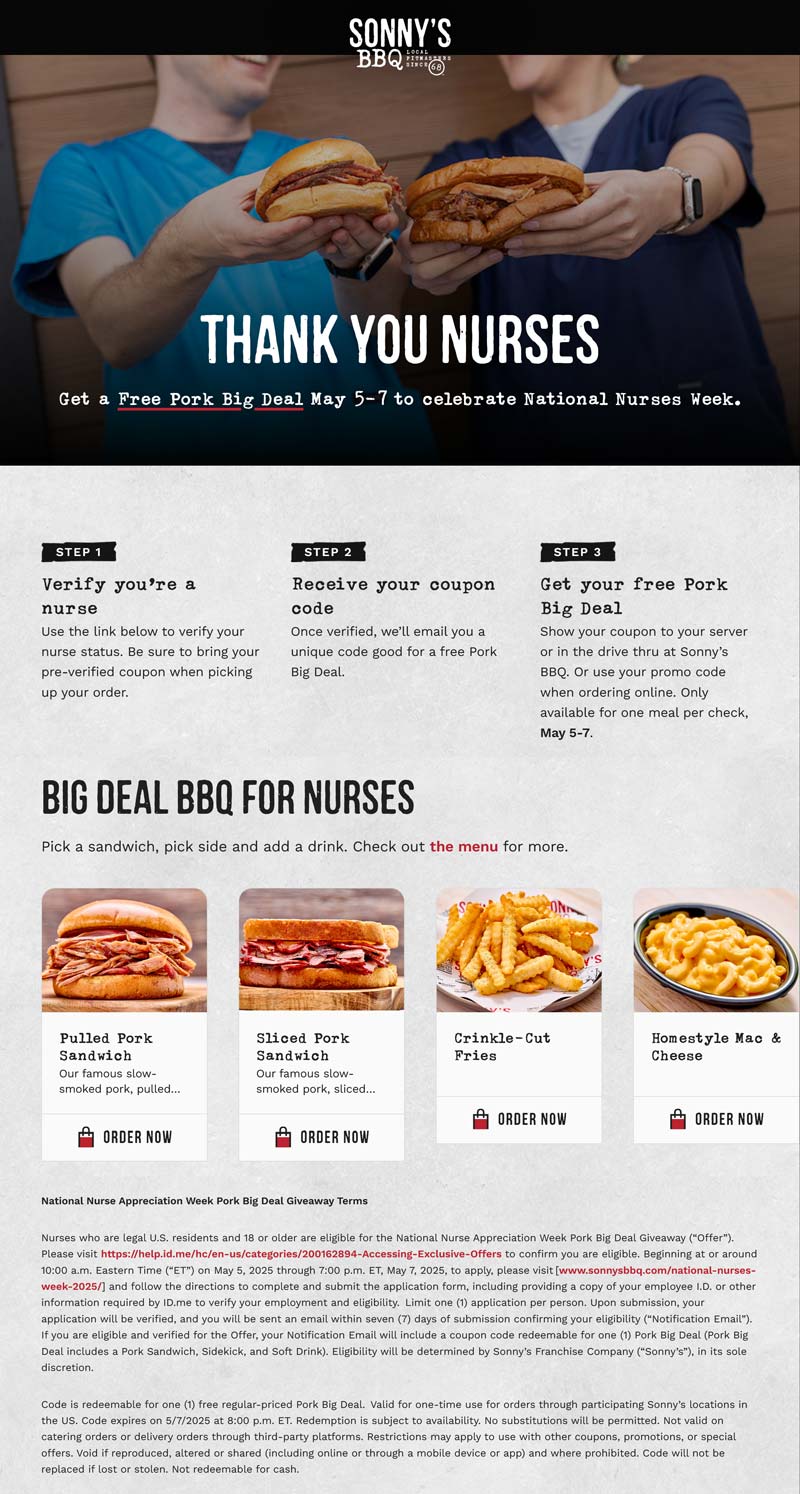The height and width of the screenshot is (1494, 800).
Task: Select the Crinkle-Cut Fries photo
Action: coord(518,950)
